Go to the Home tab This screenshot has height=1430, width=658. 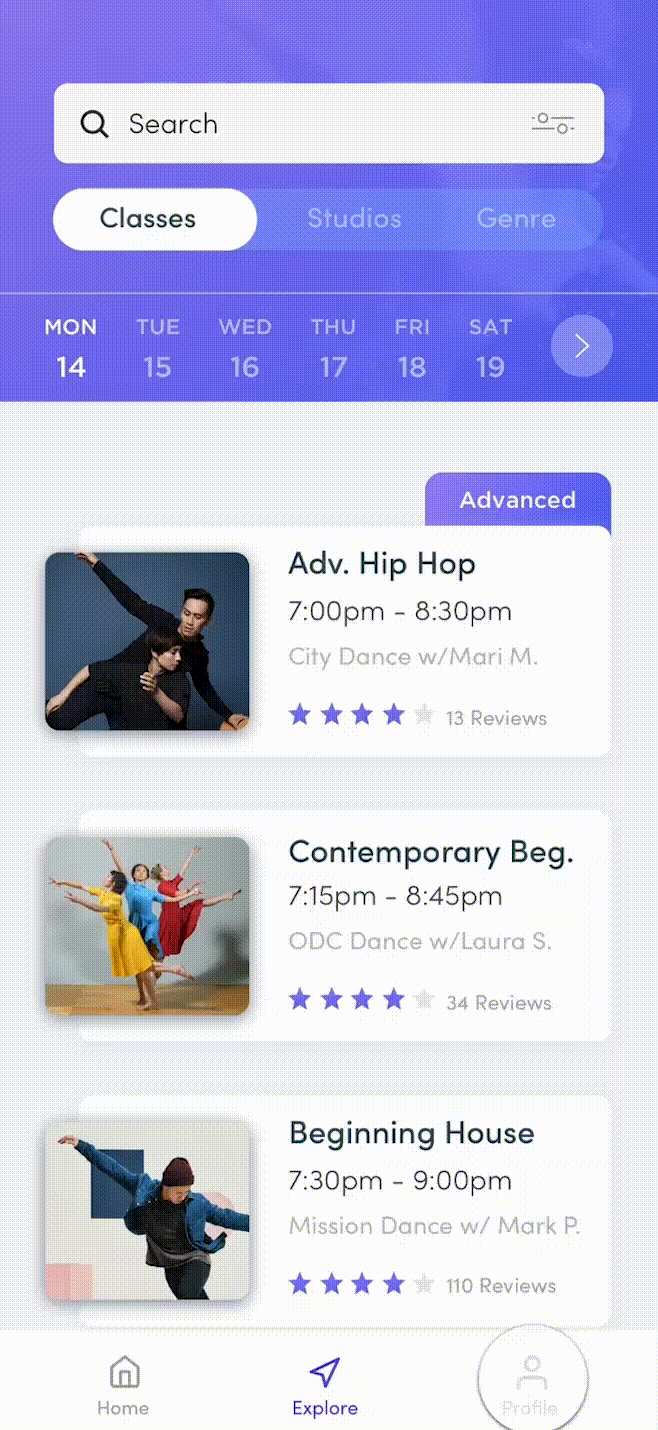pyautogui.click(x=123, y=1385)
